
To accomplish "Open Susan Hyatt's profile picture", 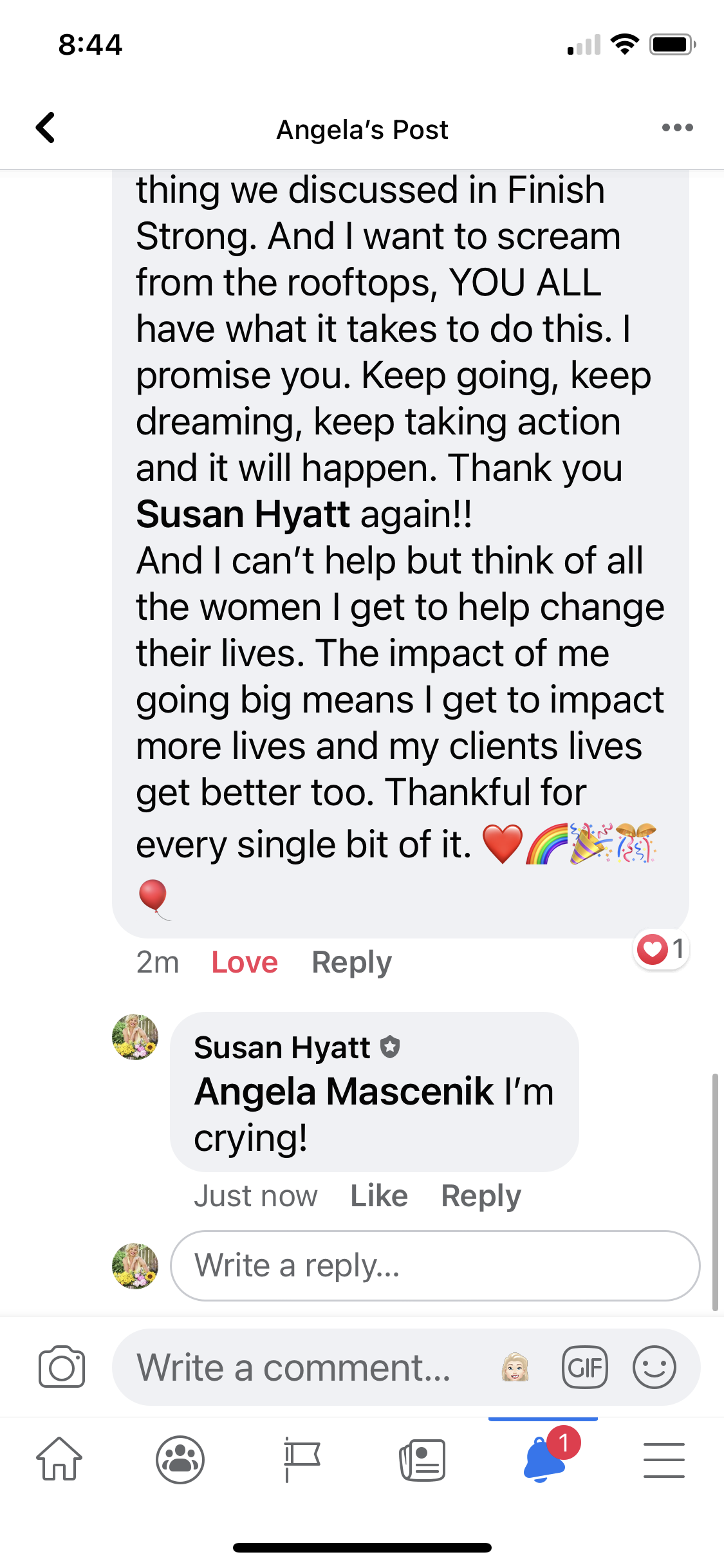I will (x=135, y=1037).
